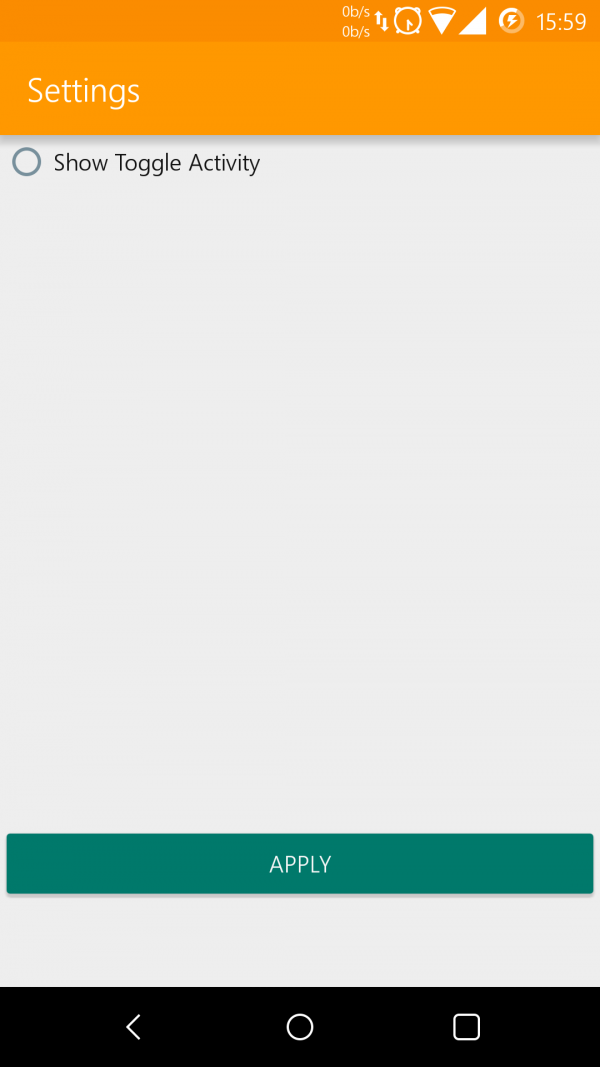Open the recent apps view
Screen dimensions: 600x1067
(x=466, y=1026)
